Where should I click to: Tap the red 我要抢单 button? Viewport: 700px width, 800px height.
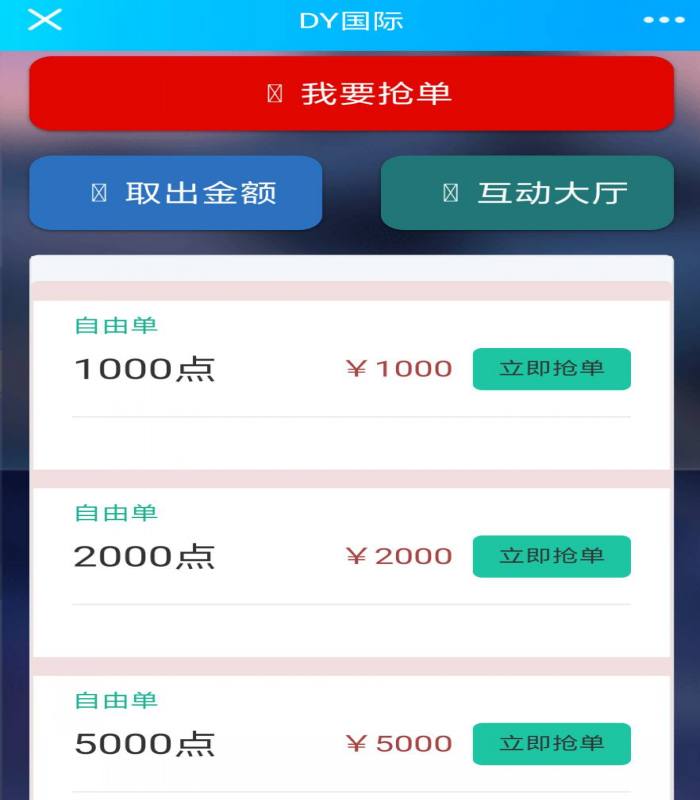click(x=351, y=93)
